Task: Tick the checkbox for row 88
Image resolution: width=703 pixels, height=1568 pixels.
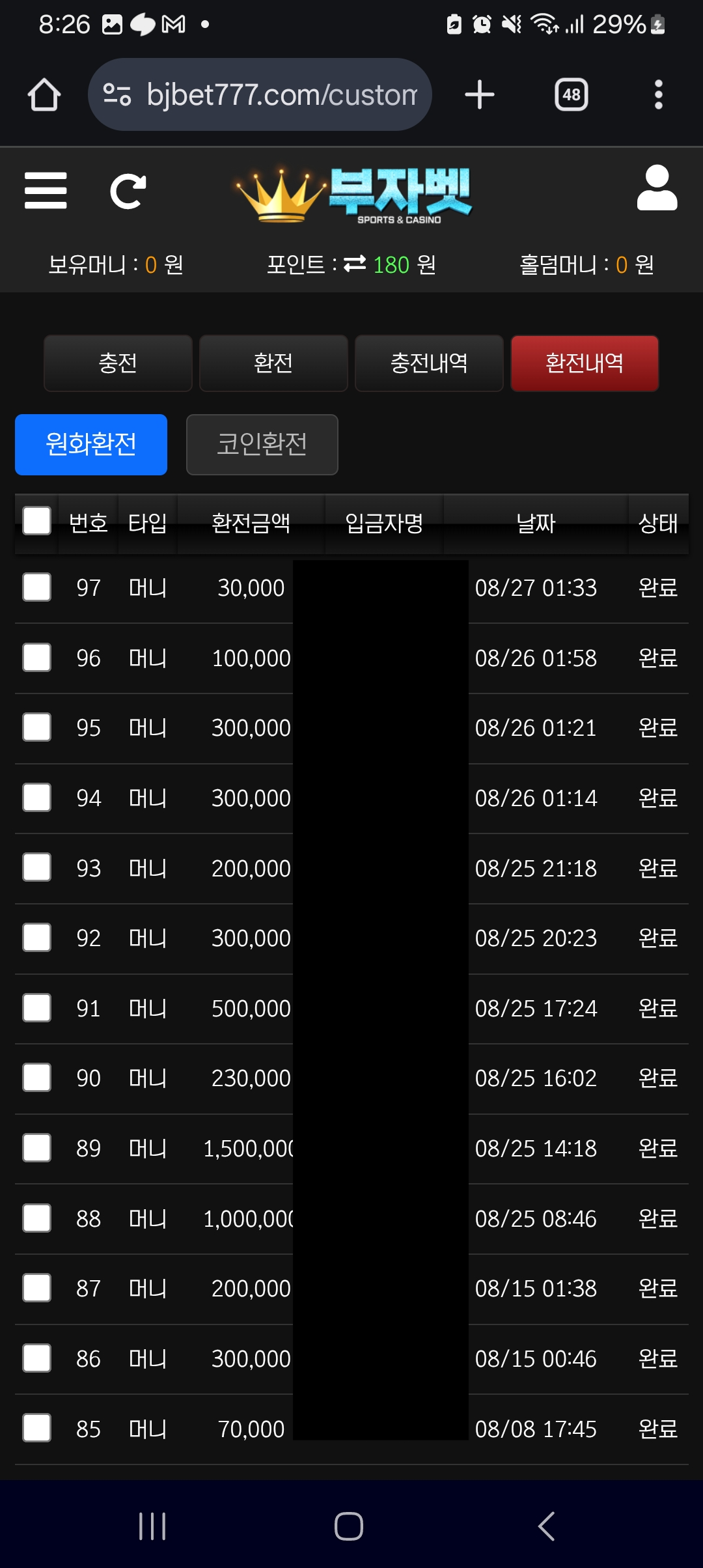Action: [37, 1218]
